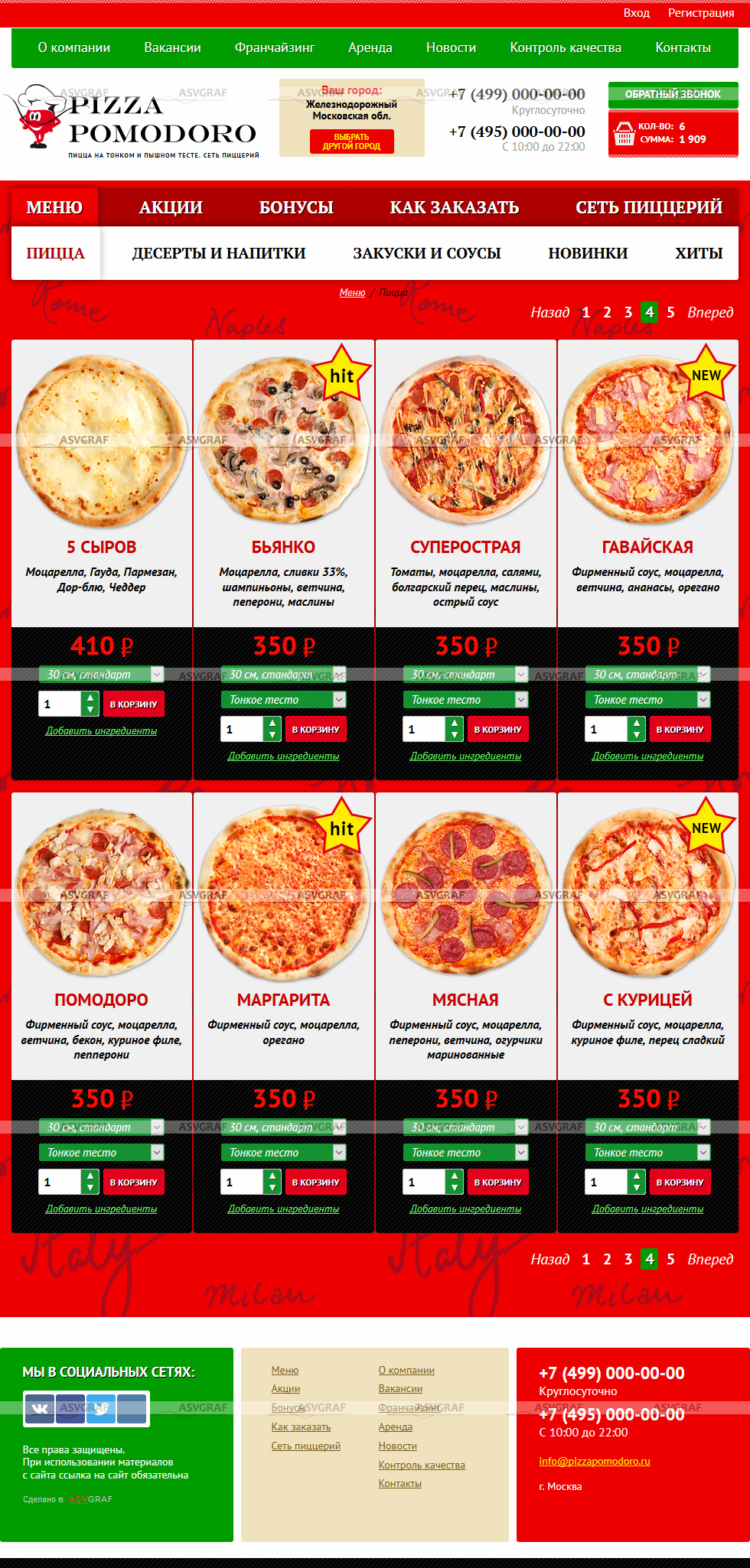Open the info@pizzapomodoro.ru email link
750x1568 pixels.
tap(594, 1461)
